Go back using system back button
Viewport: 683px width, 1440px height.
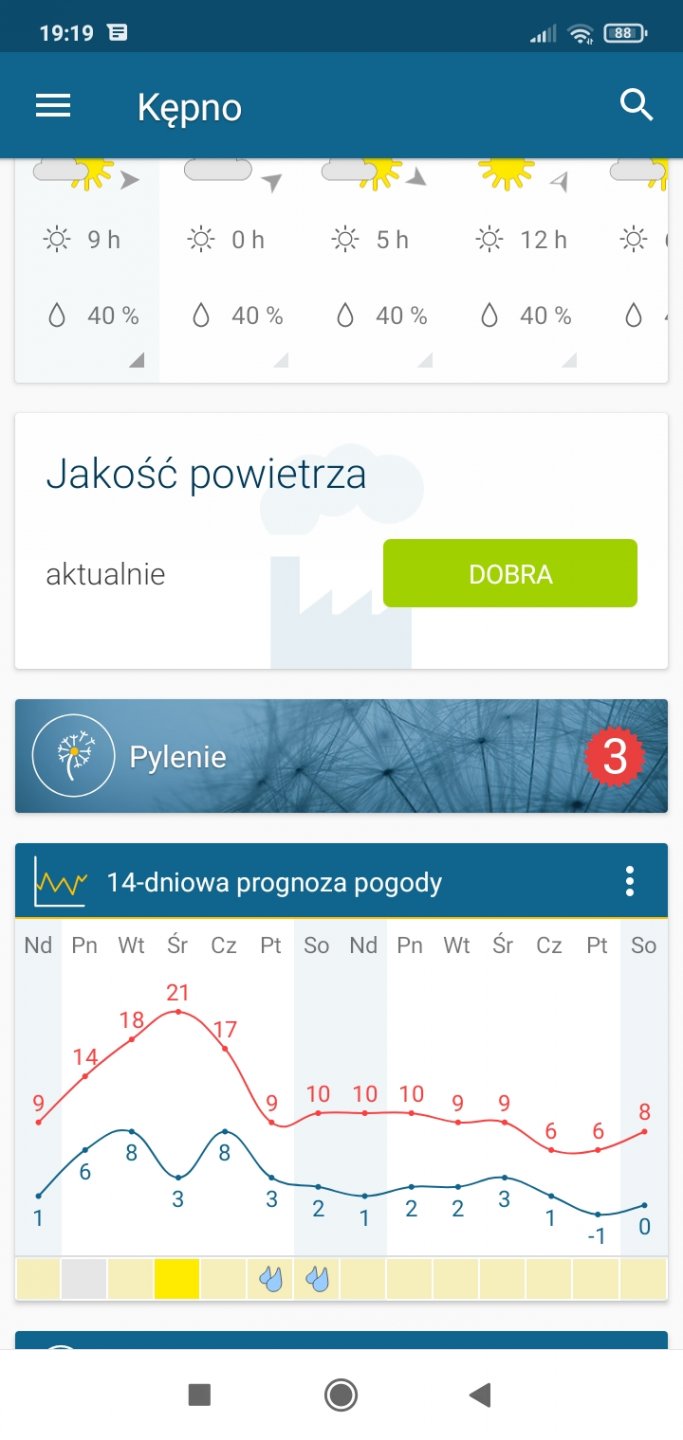tap(480, 1395)
